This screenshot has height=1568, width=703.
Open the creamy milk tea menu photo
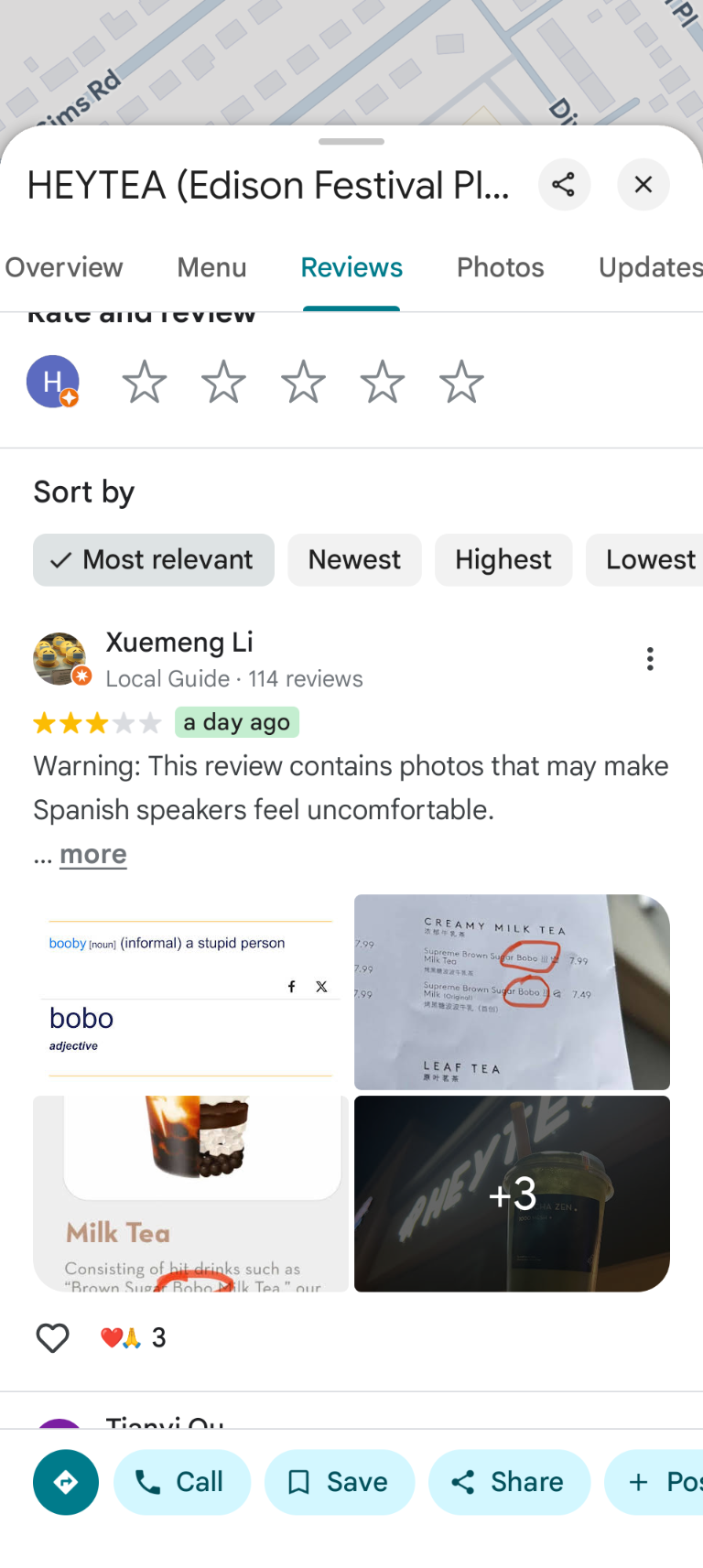(x=512, y=991)
